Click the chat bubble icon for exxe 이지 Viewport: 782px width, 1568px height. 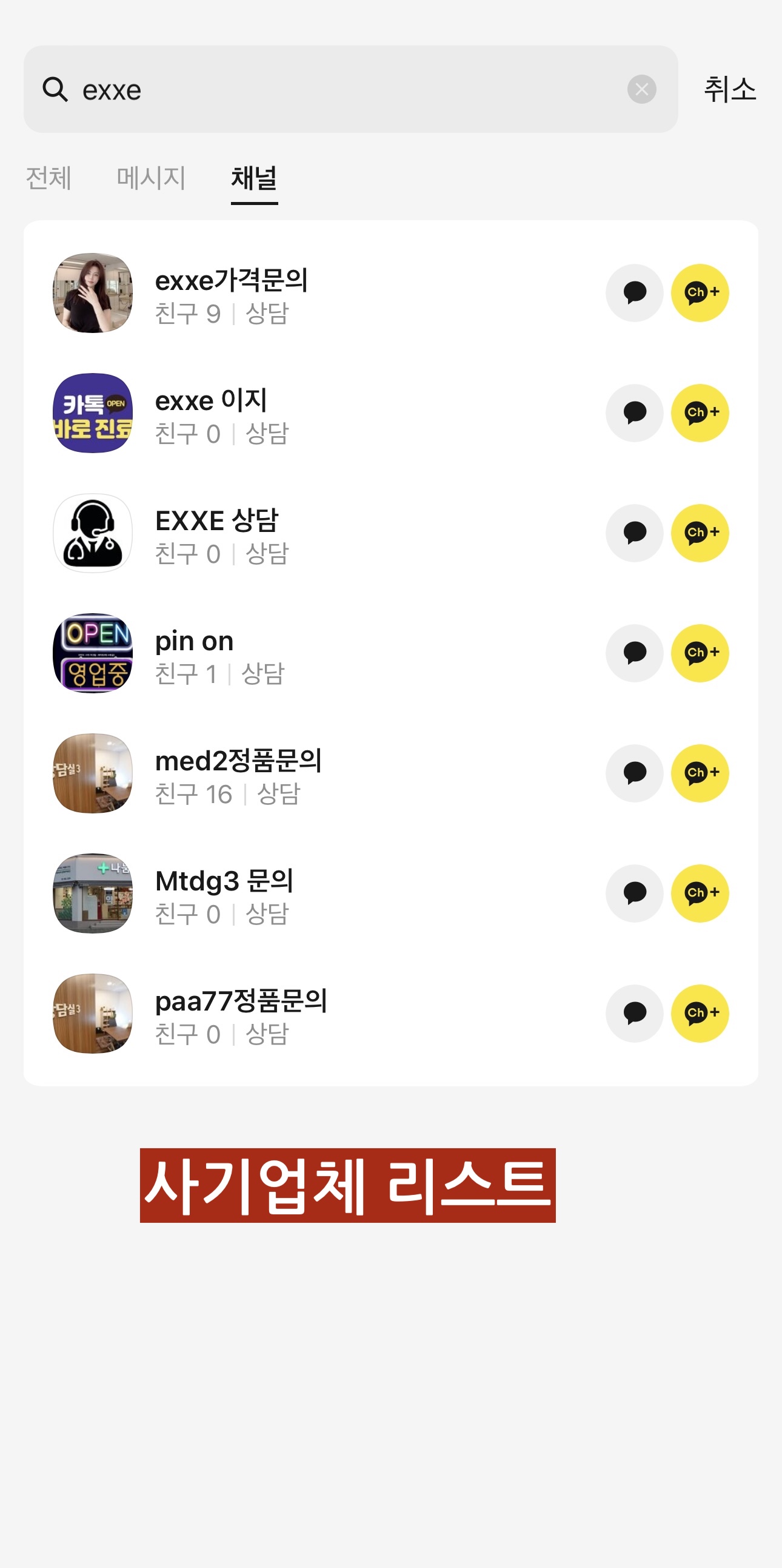[x=634, y=412]
